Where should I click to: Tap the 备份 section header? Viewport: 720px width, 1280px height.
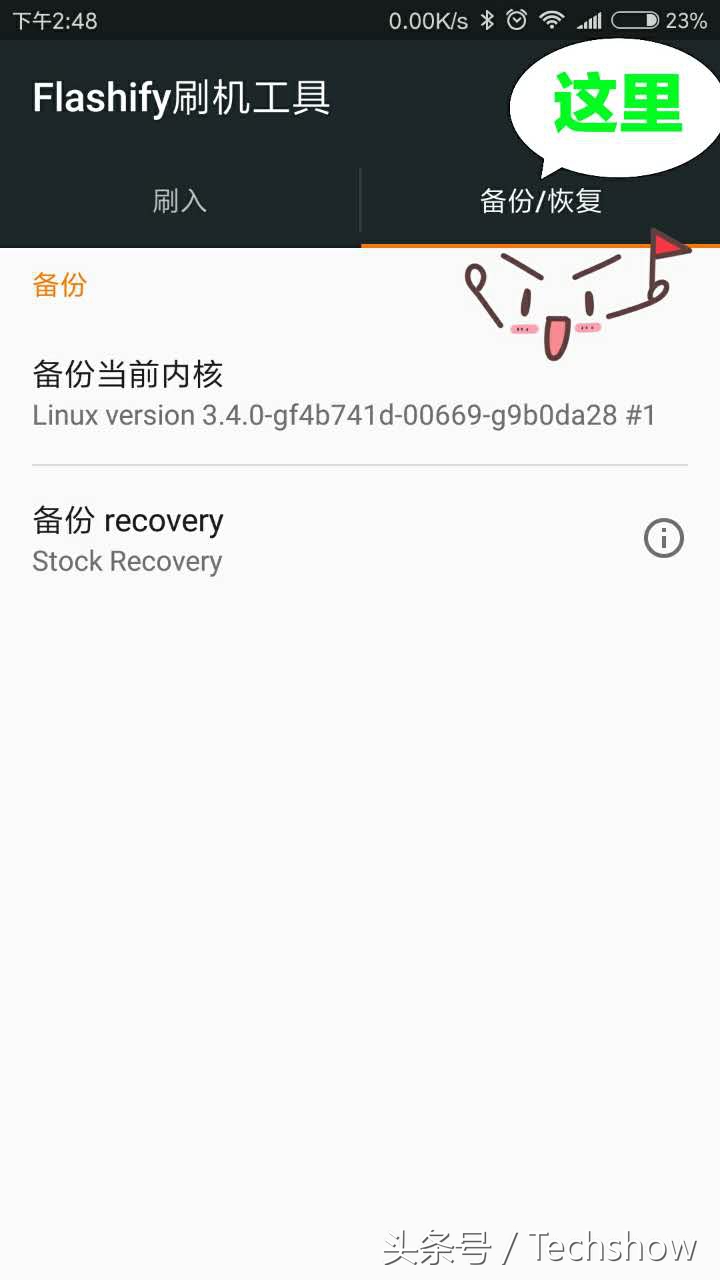tap(59, 285)
